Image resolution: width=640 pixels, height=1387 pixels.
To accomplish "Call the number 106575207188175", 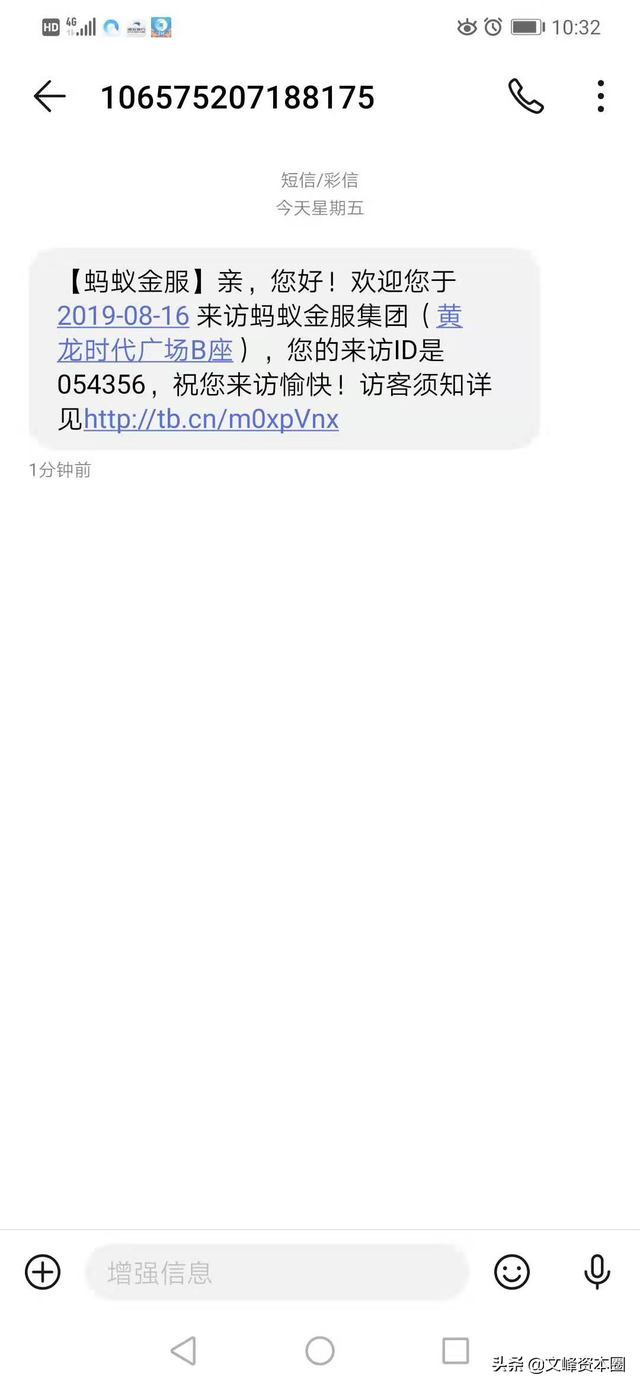I will [x=525, y=97].
